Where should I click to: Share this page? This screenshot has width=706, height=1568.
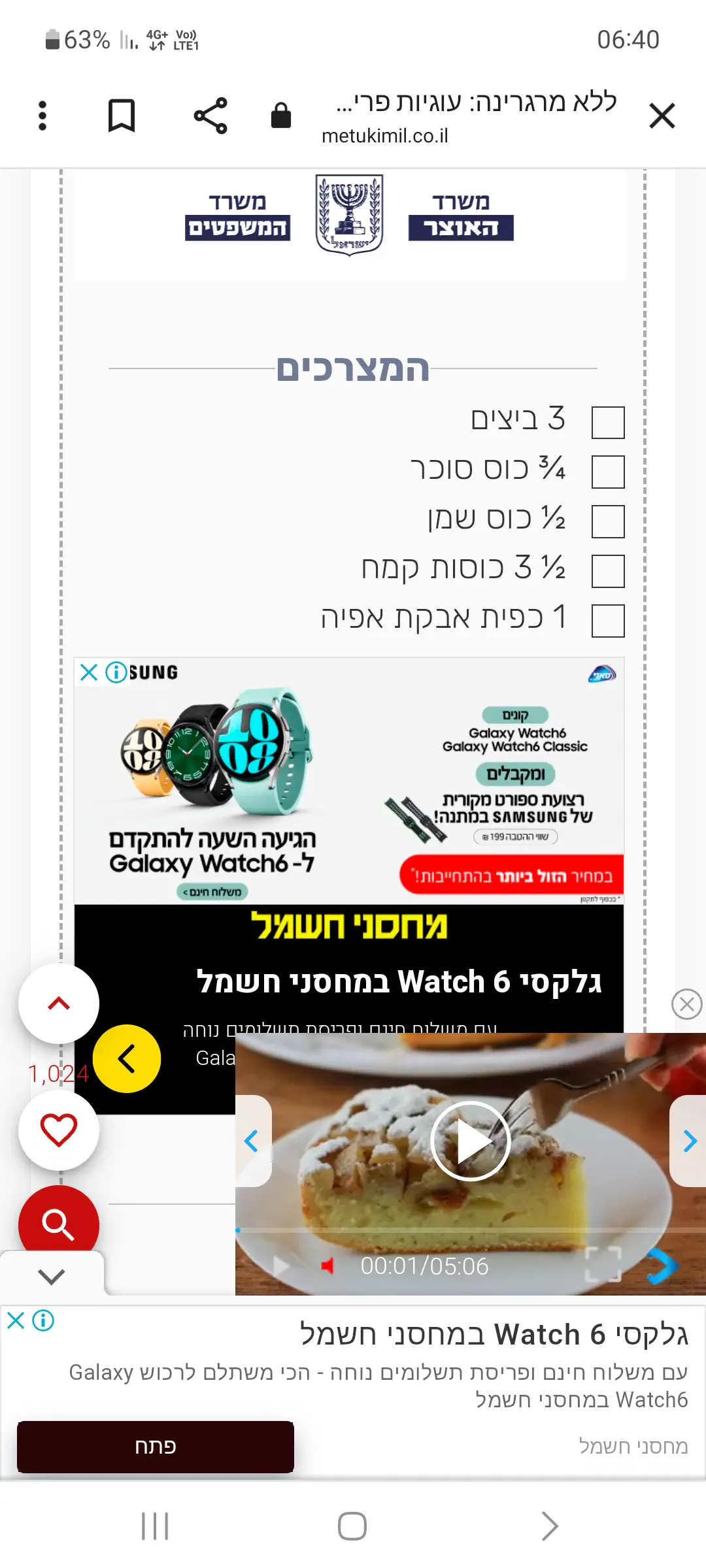[210, 116]
